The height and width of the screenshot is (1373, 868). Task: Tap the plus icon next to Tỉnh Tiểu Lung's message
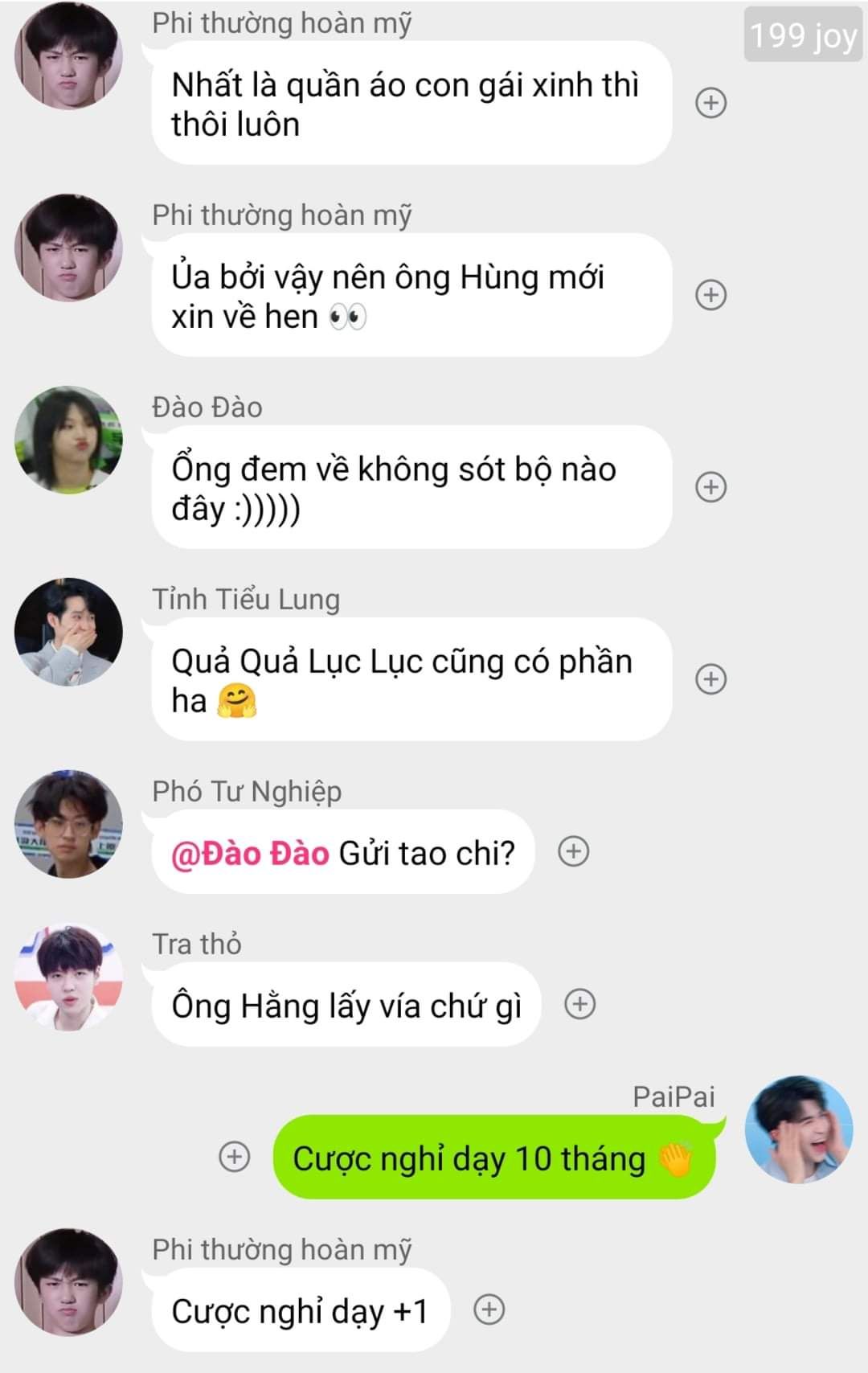710,679
